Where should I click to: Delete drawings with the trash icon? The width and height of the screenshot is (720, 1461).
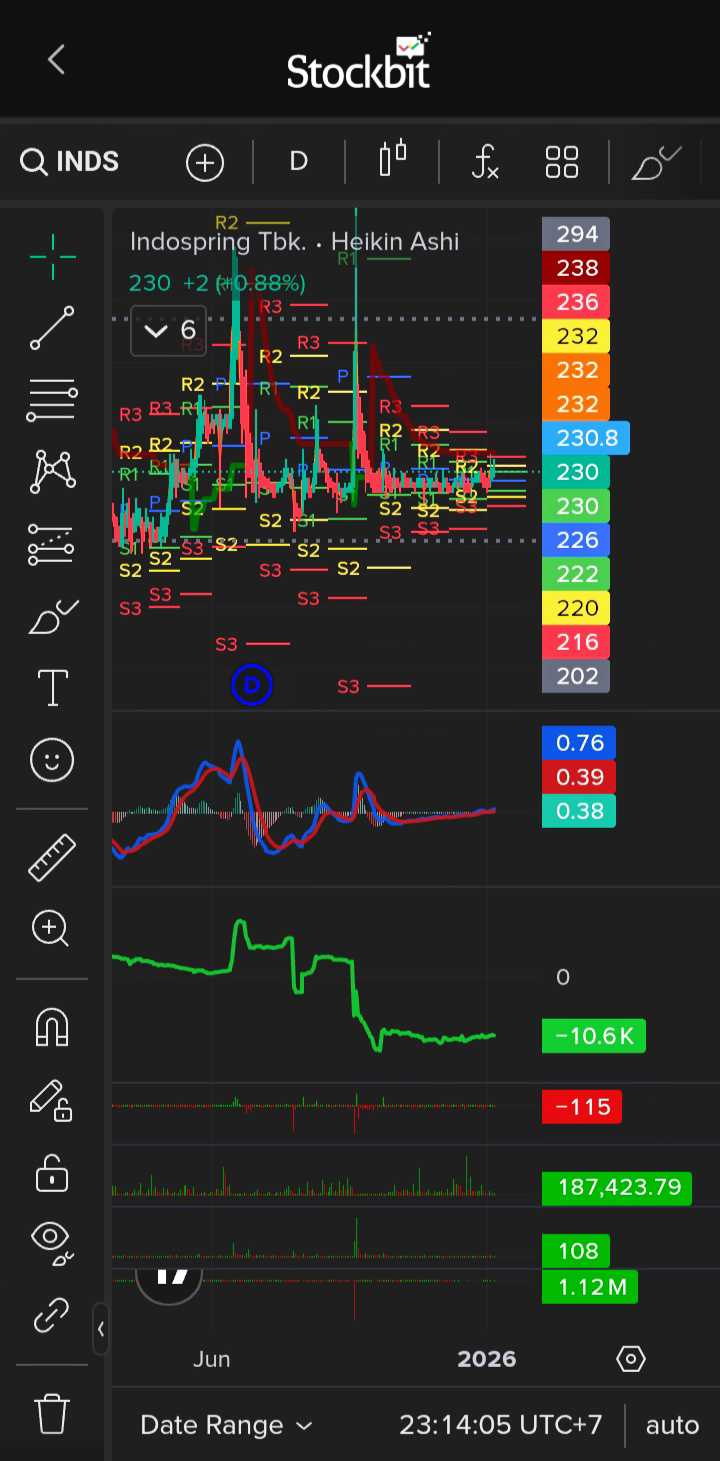coord(52,1413)
